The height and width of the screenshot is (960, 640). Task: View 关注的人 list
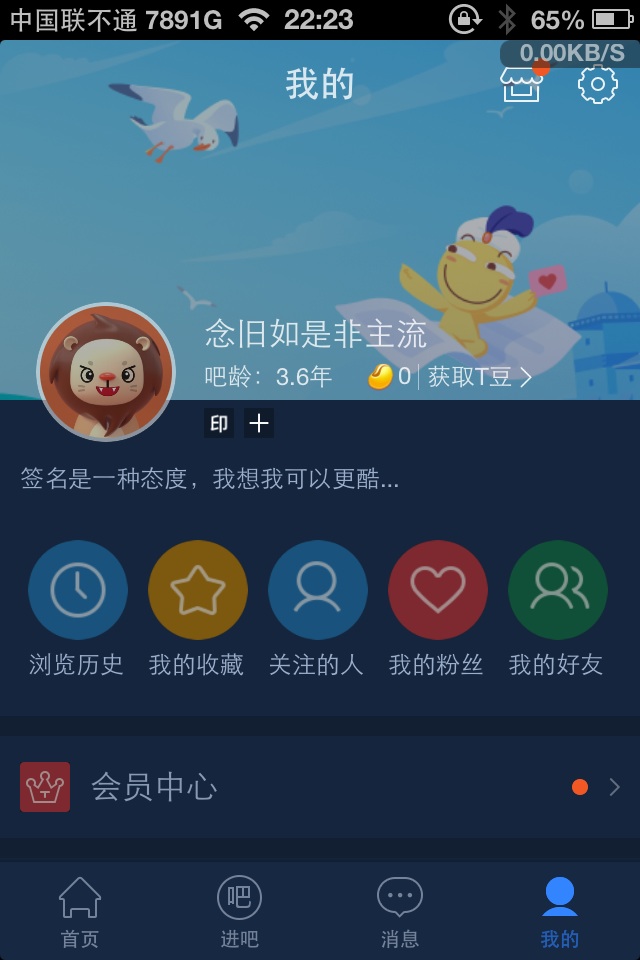click(317, 608)
